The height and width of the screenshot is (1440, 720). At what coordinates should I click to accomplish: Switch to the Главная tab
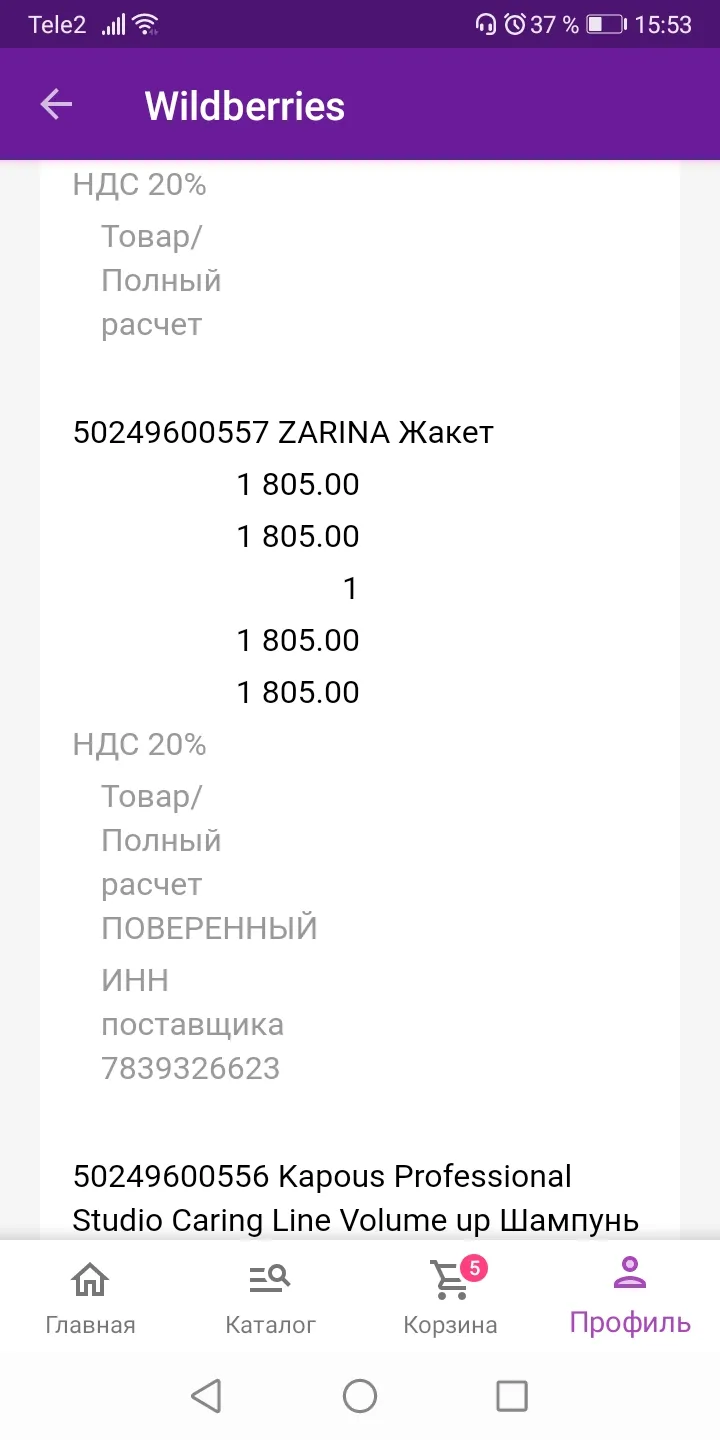pyautogui.click(x=90, y=1298)
